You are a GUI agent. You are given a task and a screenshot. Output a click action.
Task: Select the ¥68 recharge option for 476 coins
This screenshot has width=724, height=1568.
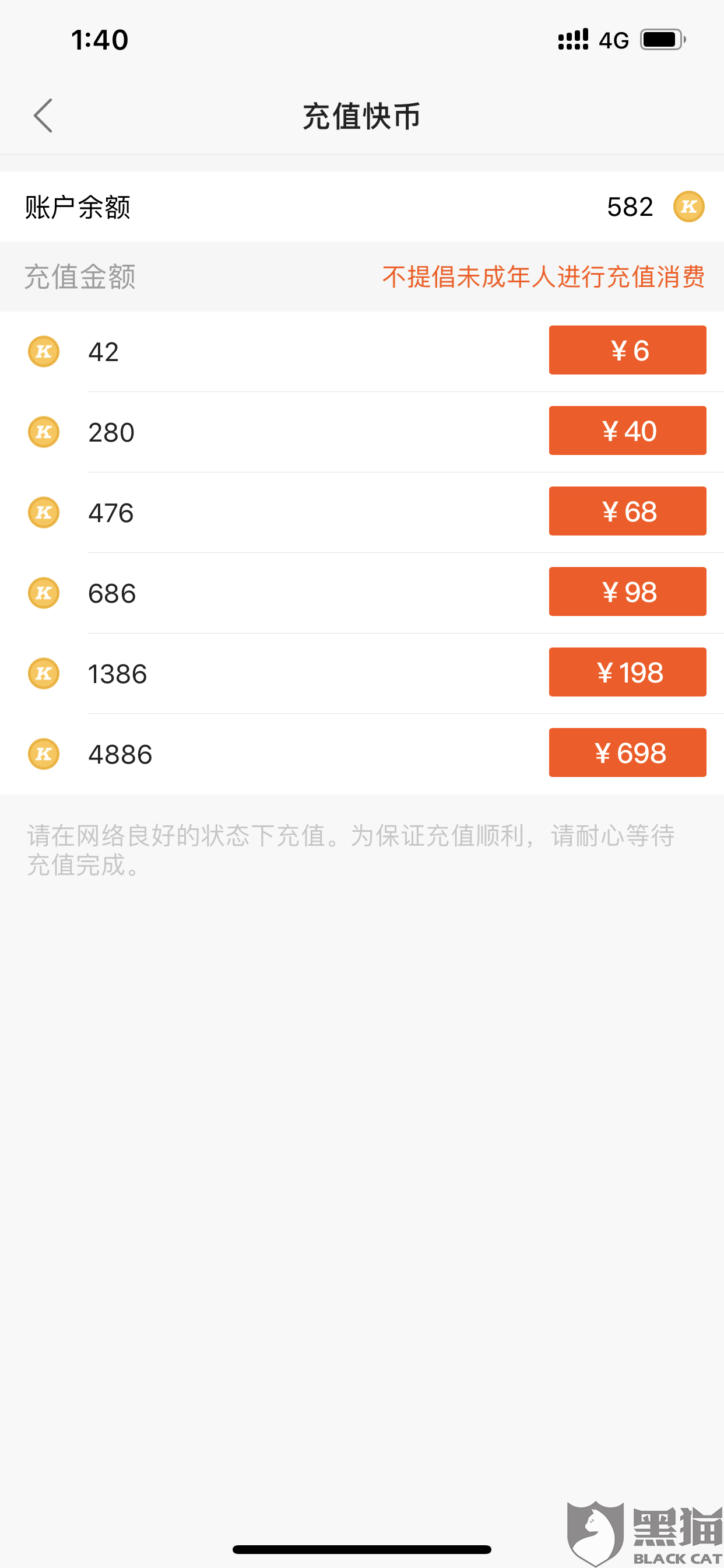pos(627,512)
